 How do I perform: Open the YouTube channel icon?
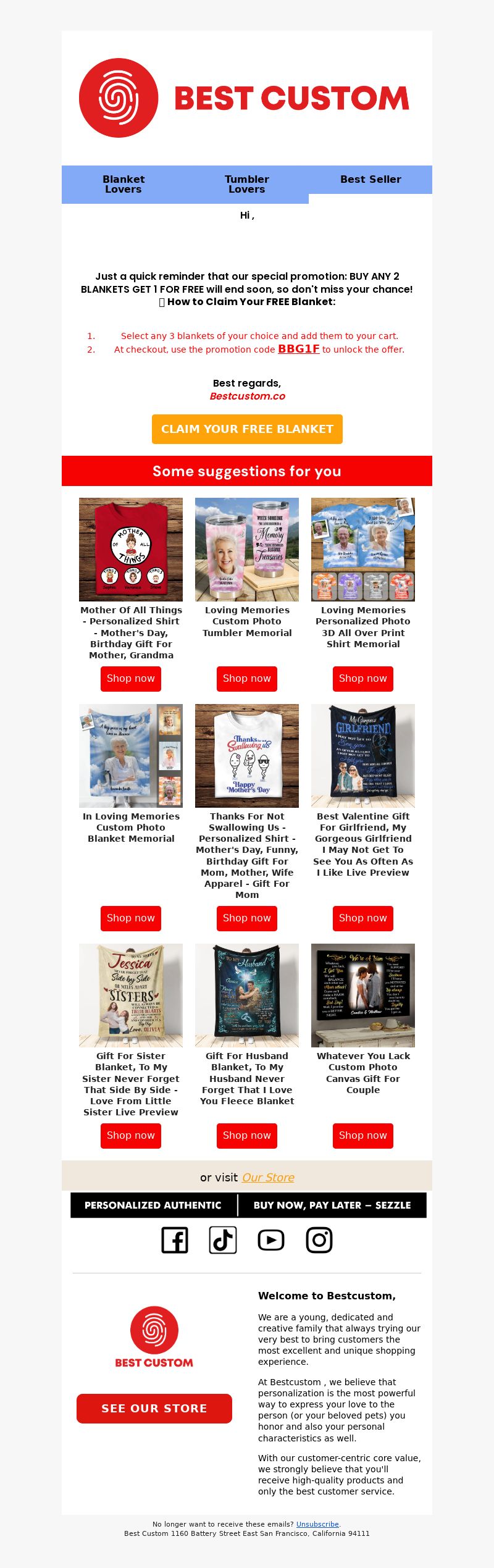pos(271,1239)
